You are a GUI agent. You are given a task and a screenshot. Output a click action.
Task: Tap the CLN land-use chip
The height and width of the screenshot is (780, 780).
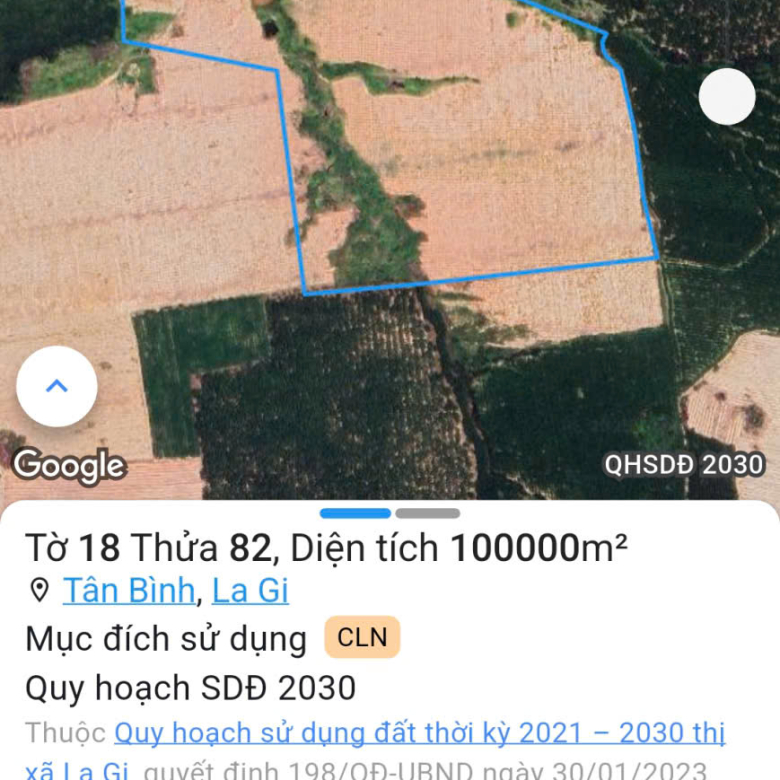click(x=362, y=638)
